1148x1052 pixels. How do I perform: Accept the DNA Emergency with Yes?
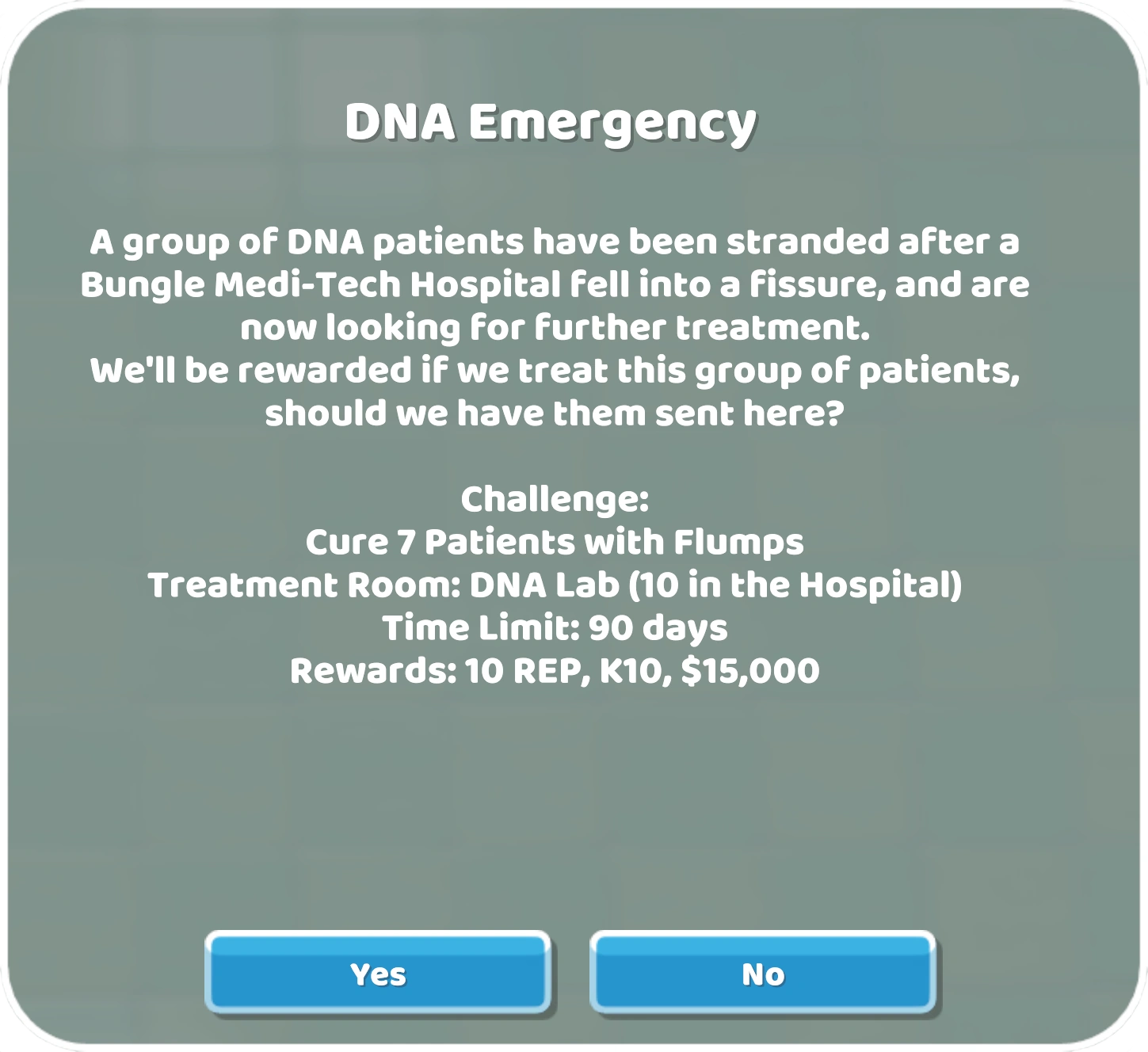coord(378,973)
